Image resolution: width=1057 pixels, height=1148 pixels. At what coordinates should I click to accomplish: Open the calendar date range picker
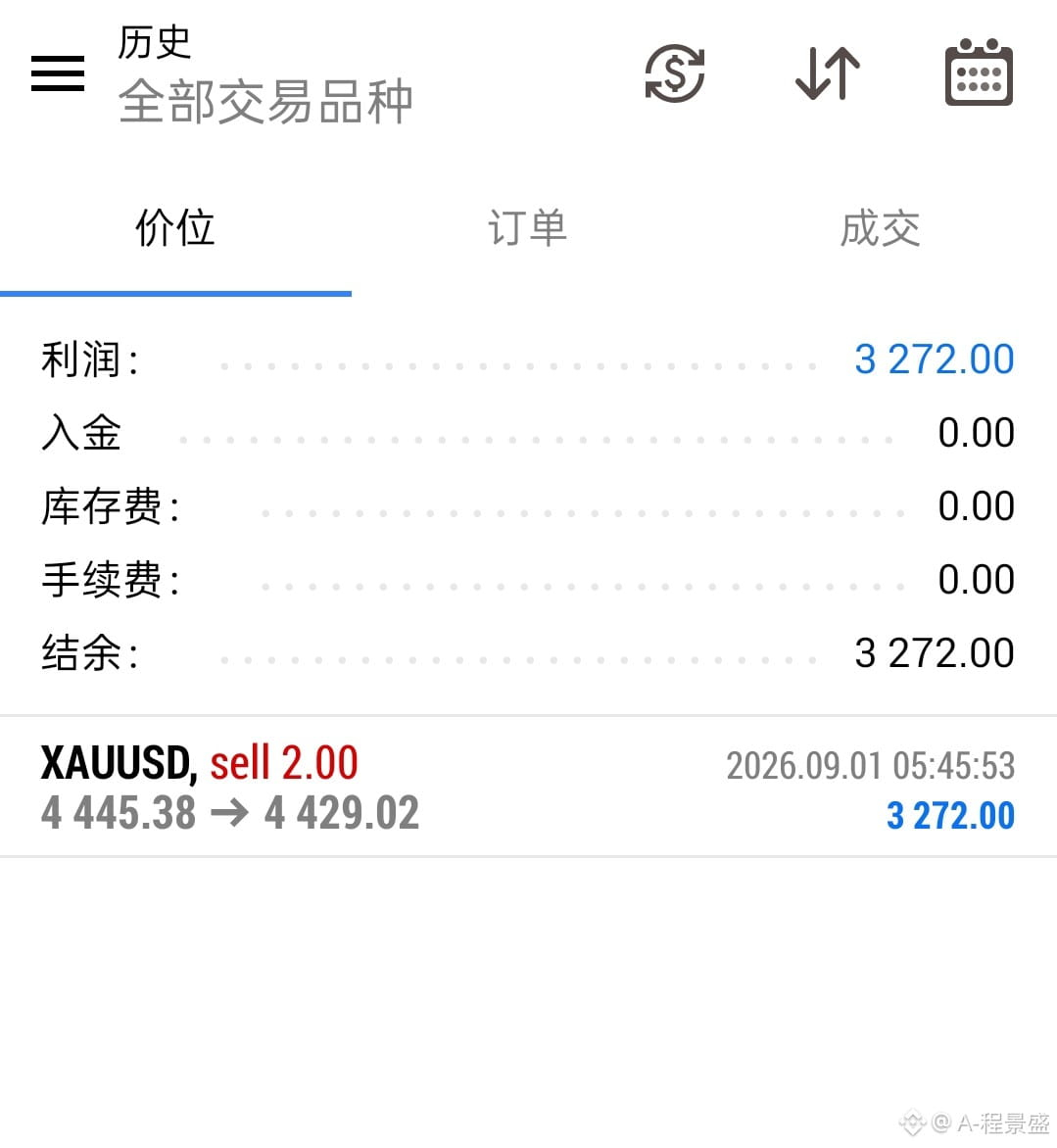point(979,72)
